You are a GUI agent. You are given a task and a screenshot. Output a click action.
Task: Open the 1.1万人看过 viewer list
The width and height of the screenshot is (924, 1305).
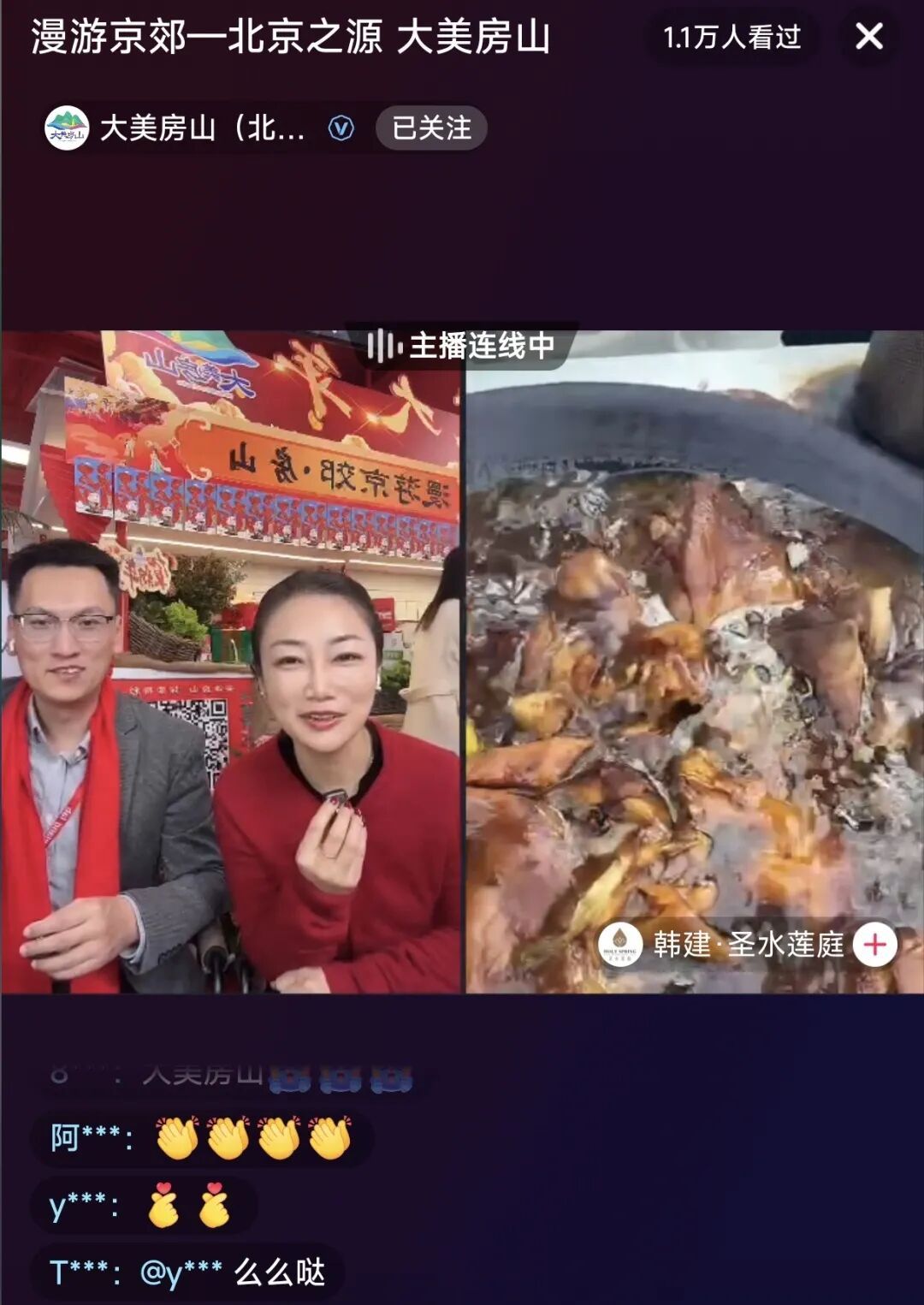(731, 37)
